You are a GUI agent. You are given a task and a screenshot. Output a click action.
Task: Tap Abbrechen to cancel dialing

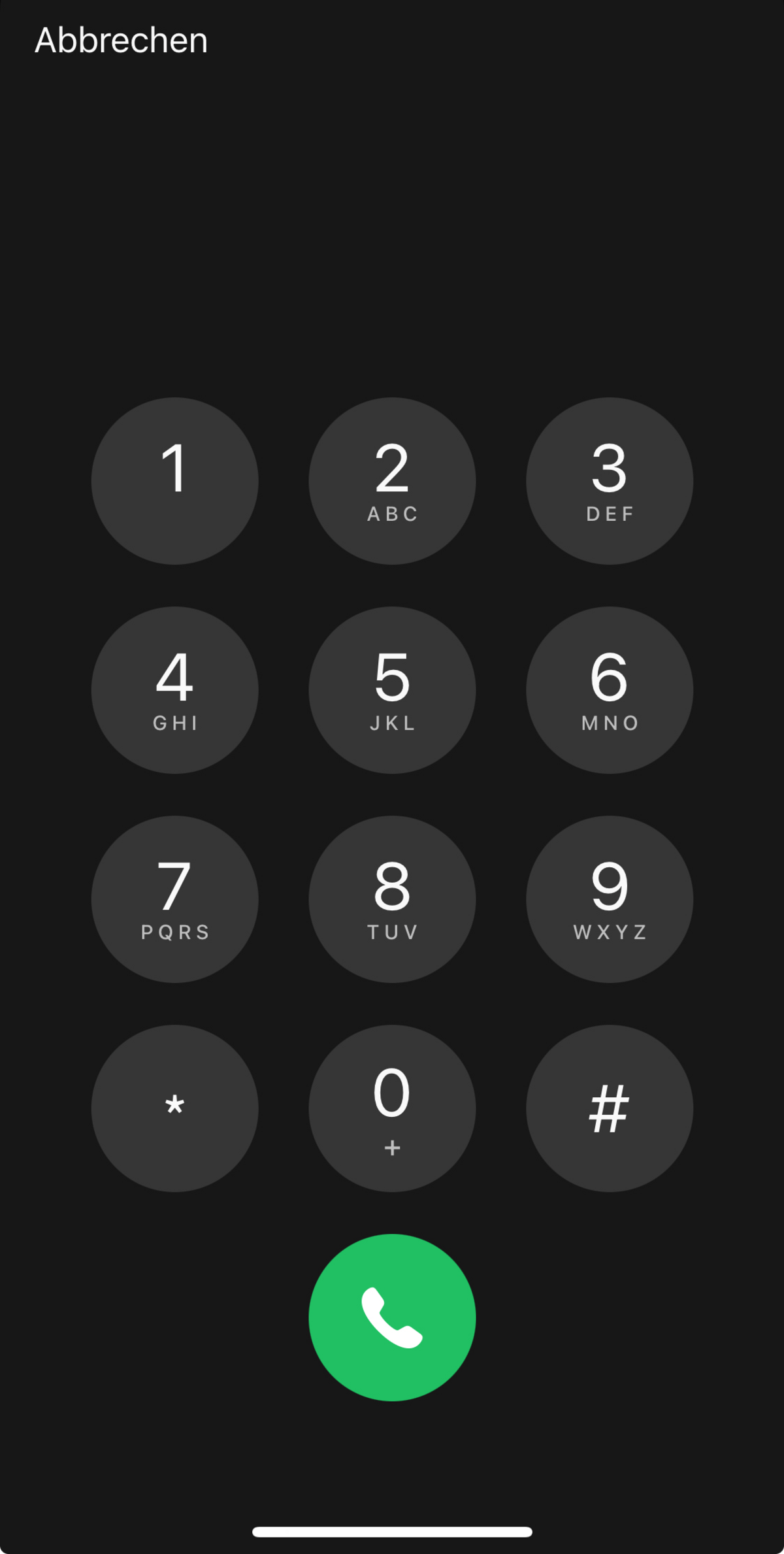122,41
